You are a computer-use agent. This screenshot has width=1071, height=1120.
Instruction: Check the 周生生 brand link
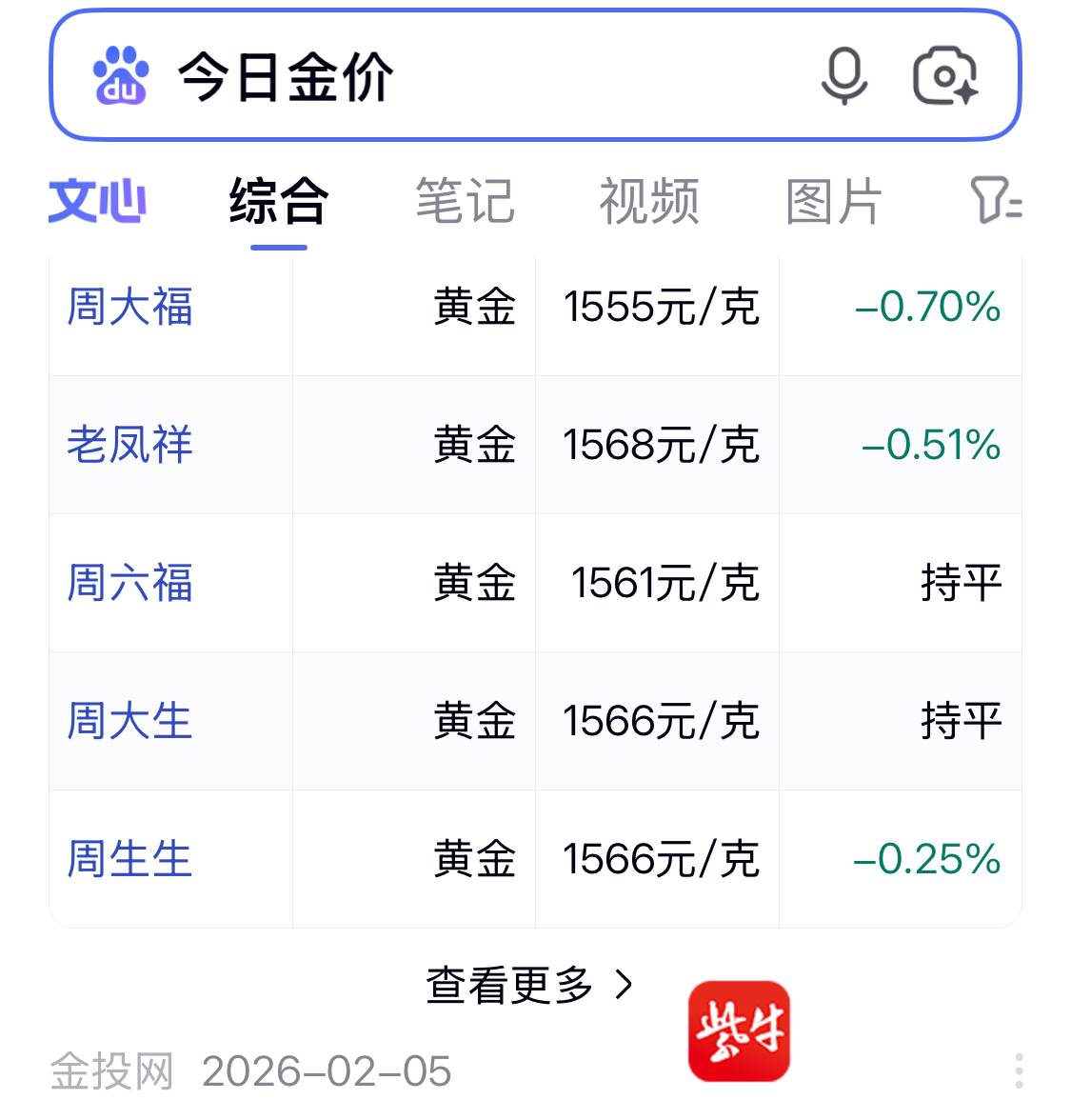(x=129, y=859)
